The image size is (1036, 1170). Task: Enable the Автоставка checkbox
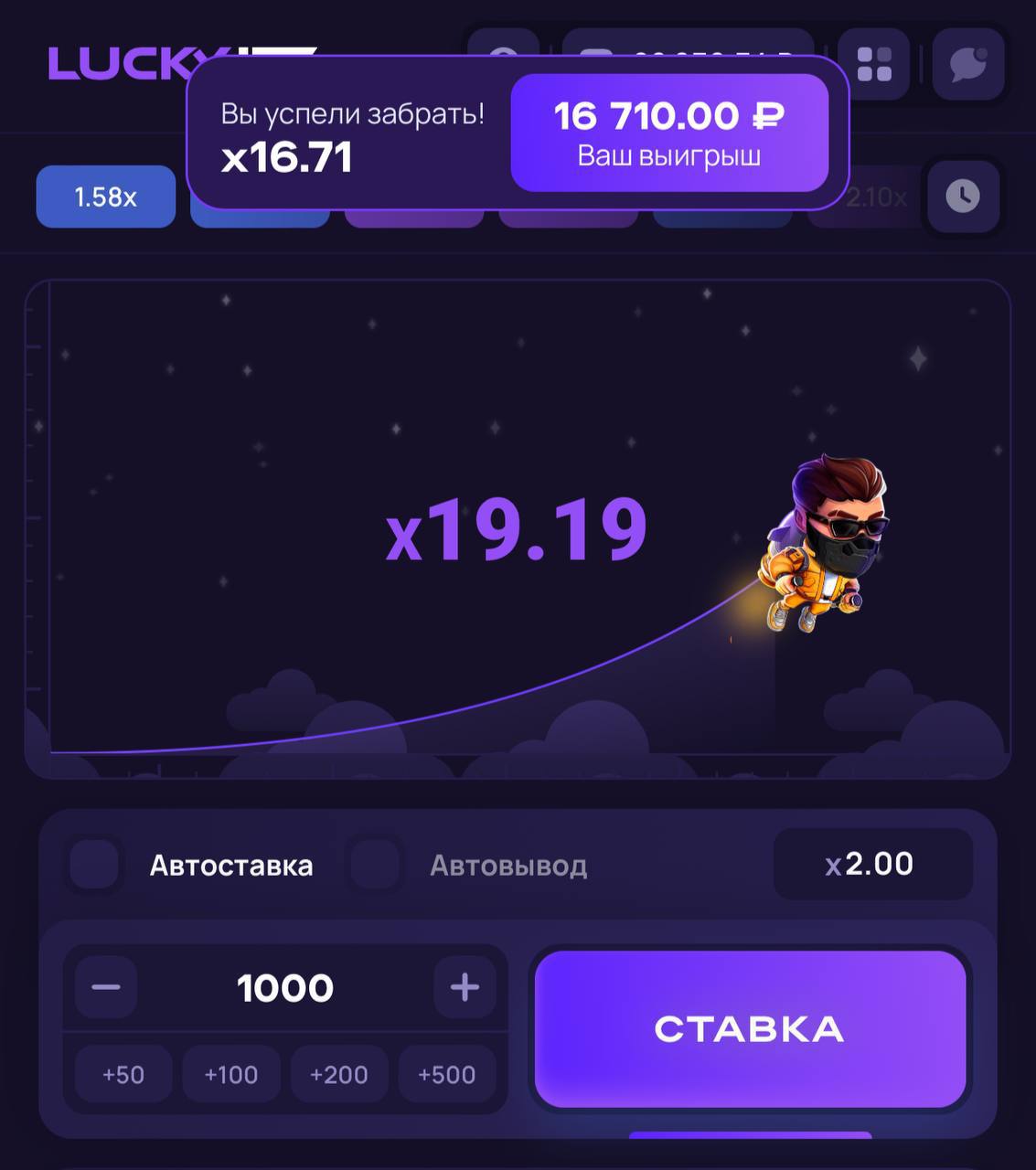tap(94, 865)
